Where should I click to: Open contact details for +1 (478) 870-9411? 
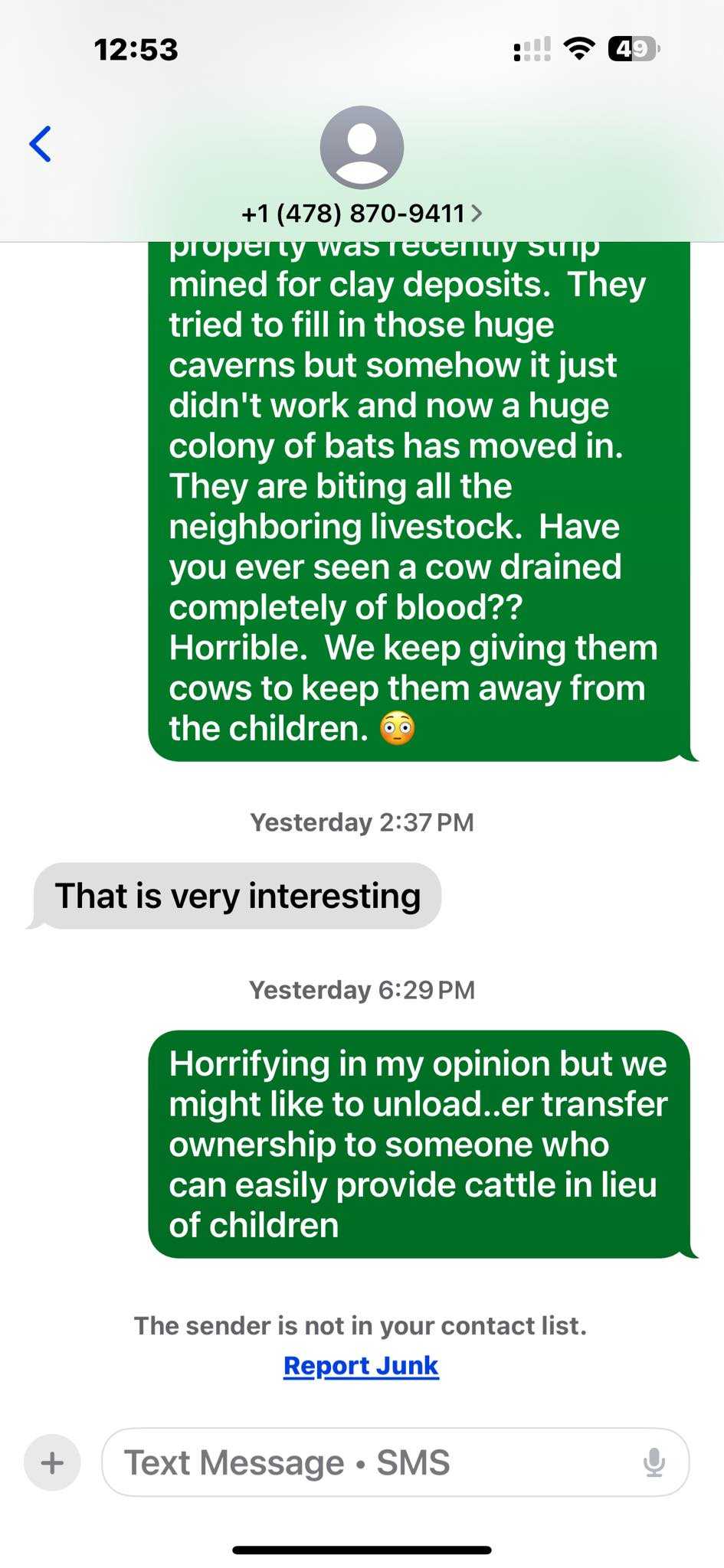361,213
